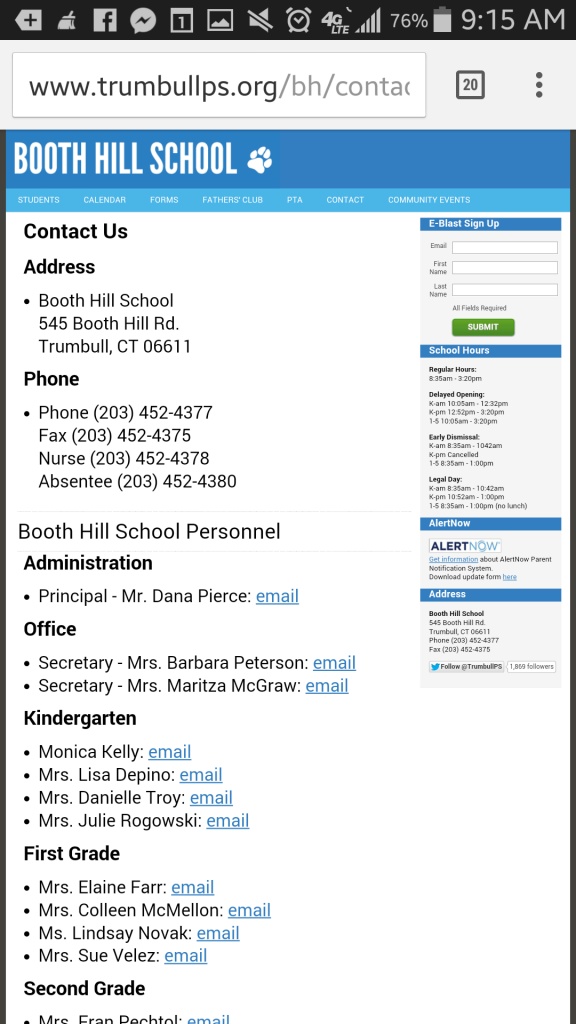
Task: Email kindergarten teacher Monica Kelly
Action: point(170,752)
